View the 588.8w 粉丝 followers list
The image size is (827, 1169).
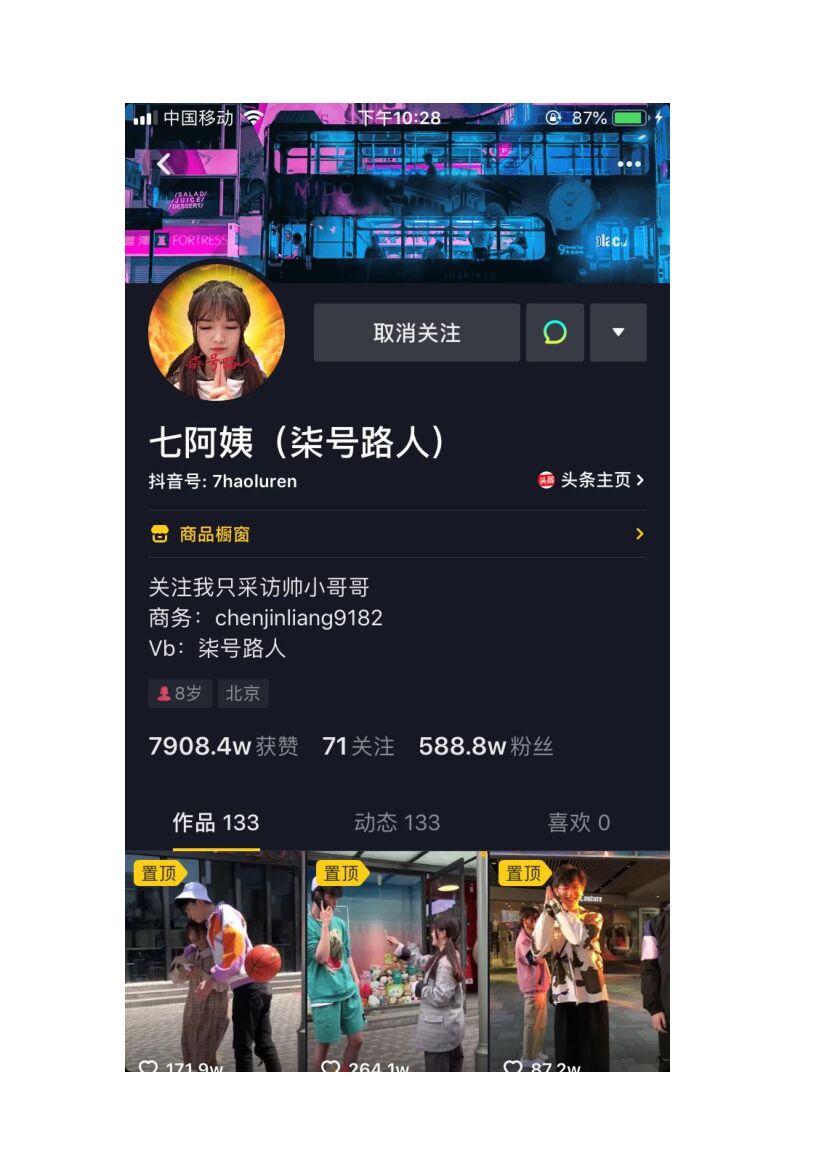pos(485,746)
